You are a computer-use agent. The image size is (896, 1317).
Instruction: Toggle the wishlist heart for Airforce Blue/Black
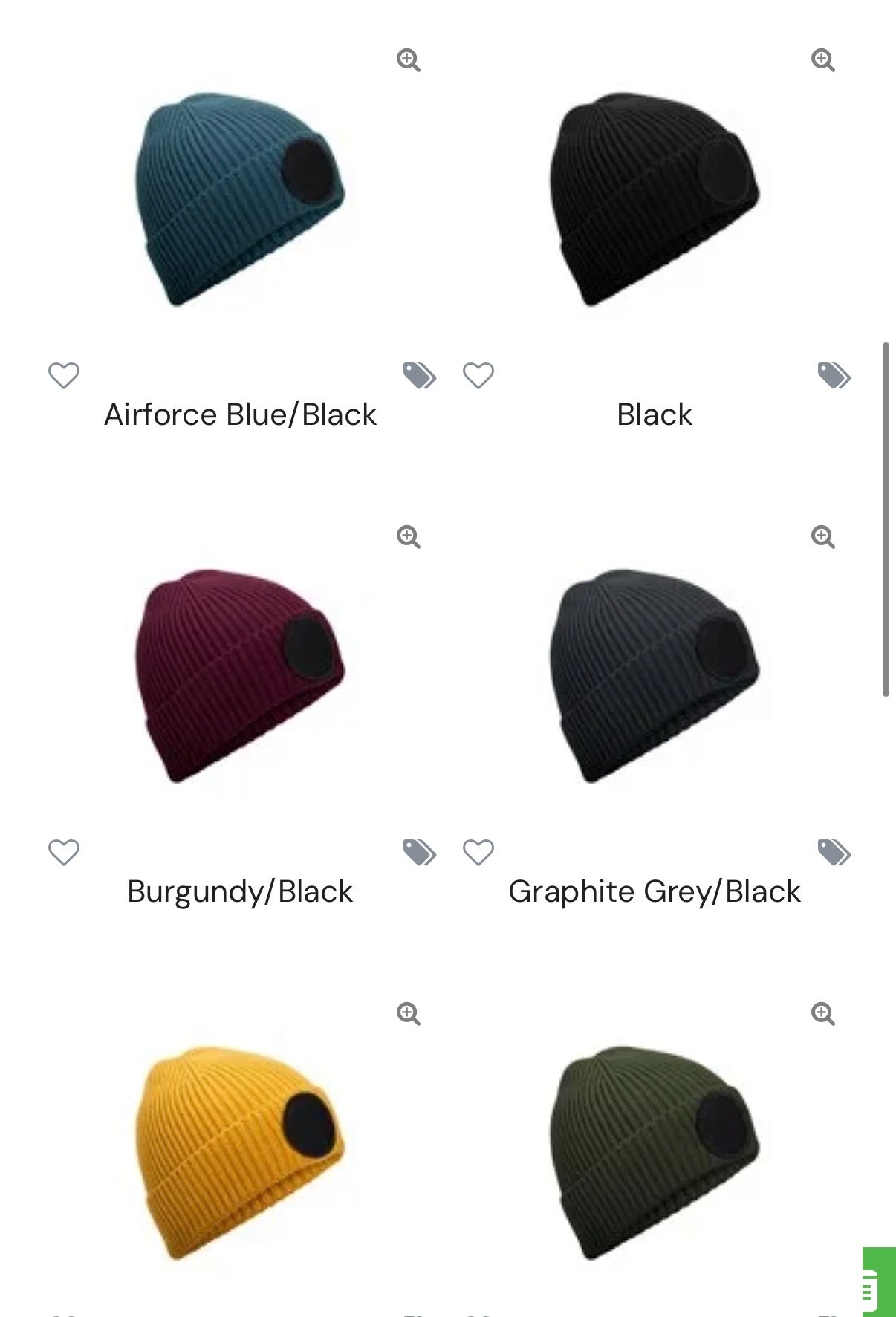coord(64,377)
